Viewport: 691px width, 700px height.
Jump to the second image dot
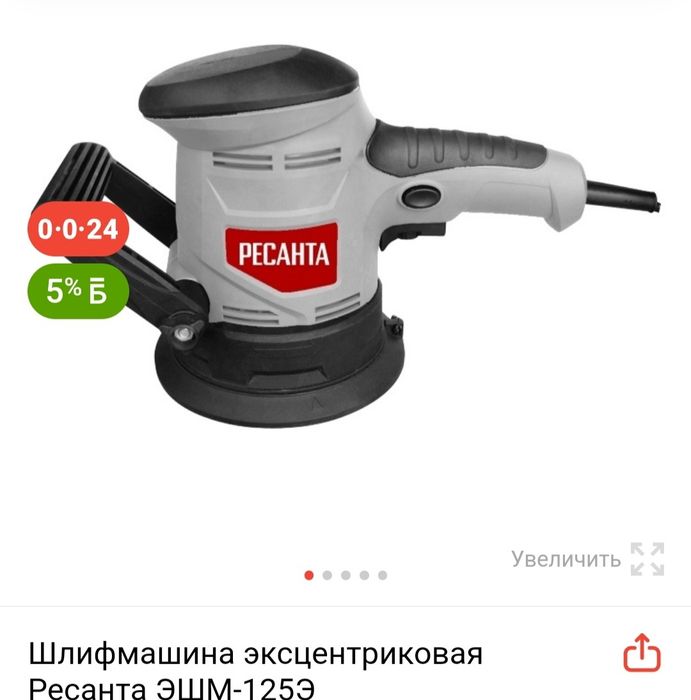click(x=327, y=575)
